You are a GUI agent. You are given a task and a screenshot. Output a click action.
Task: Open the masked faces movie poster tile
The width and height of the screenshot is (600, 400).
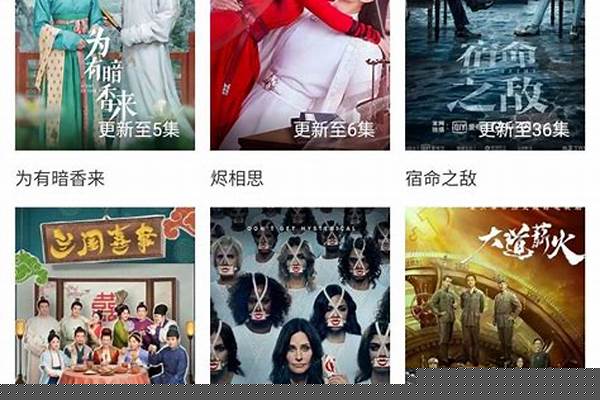pos(299,295)
